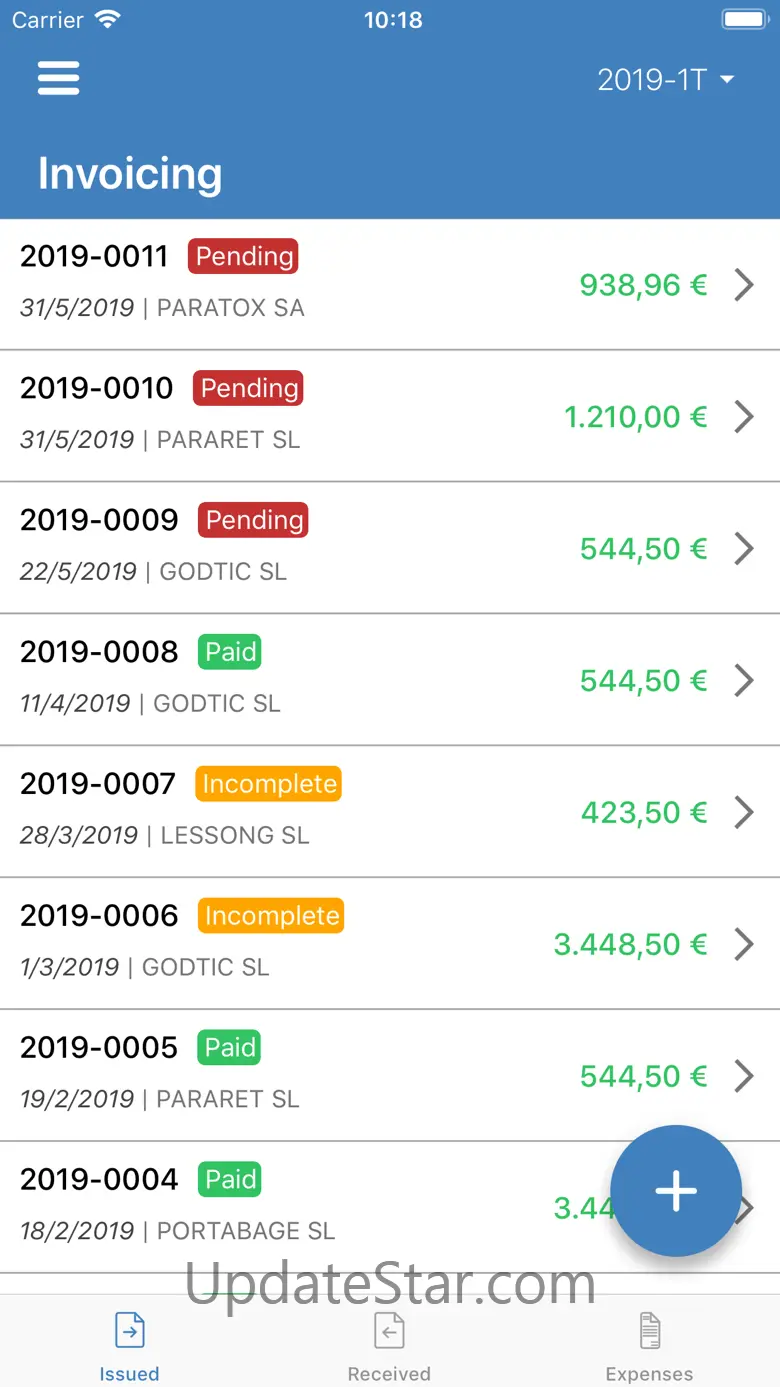Open invoice 2019-0005 for PARARET SL
Viewport: 780px width, 1387px height.
[x=389, y=1076]
